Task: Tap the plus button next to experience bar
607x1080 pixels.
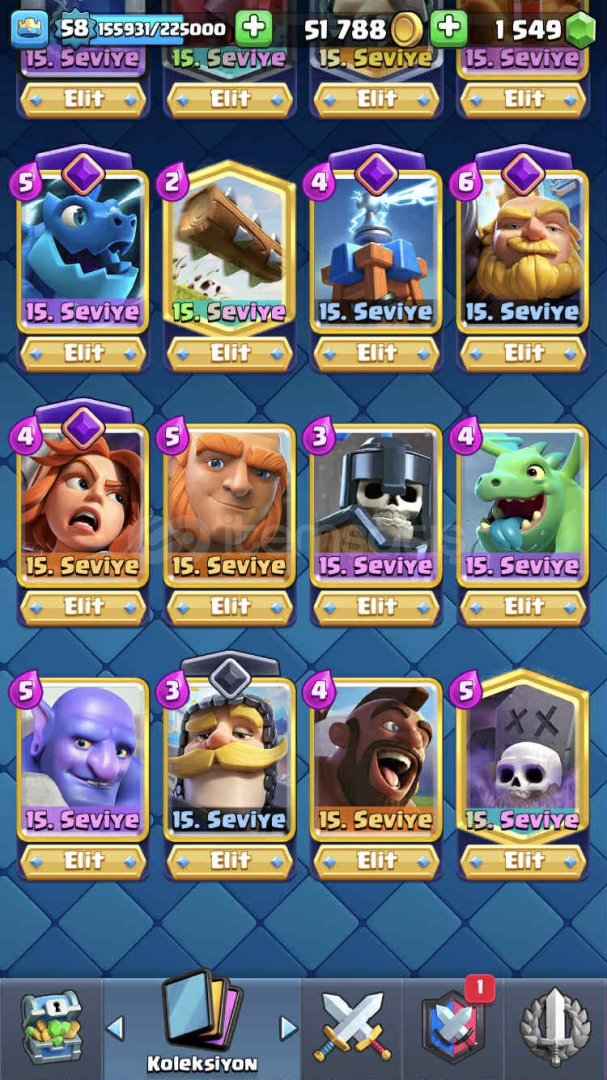Action: point(254,28)
